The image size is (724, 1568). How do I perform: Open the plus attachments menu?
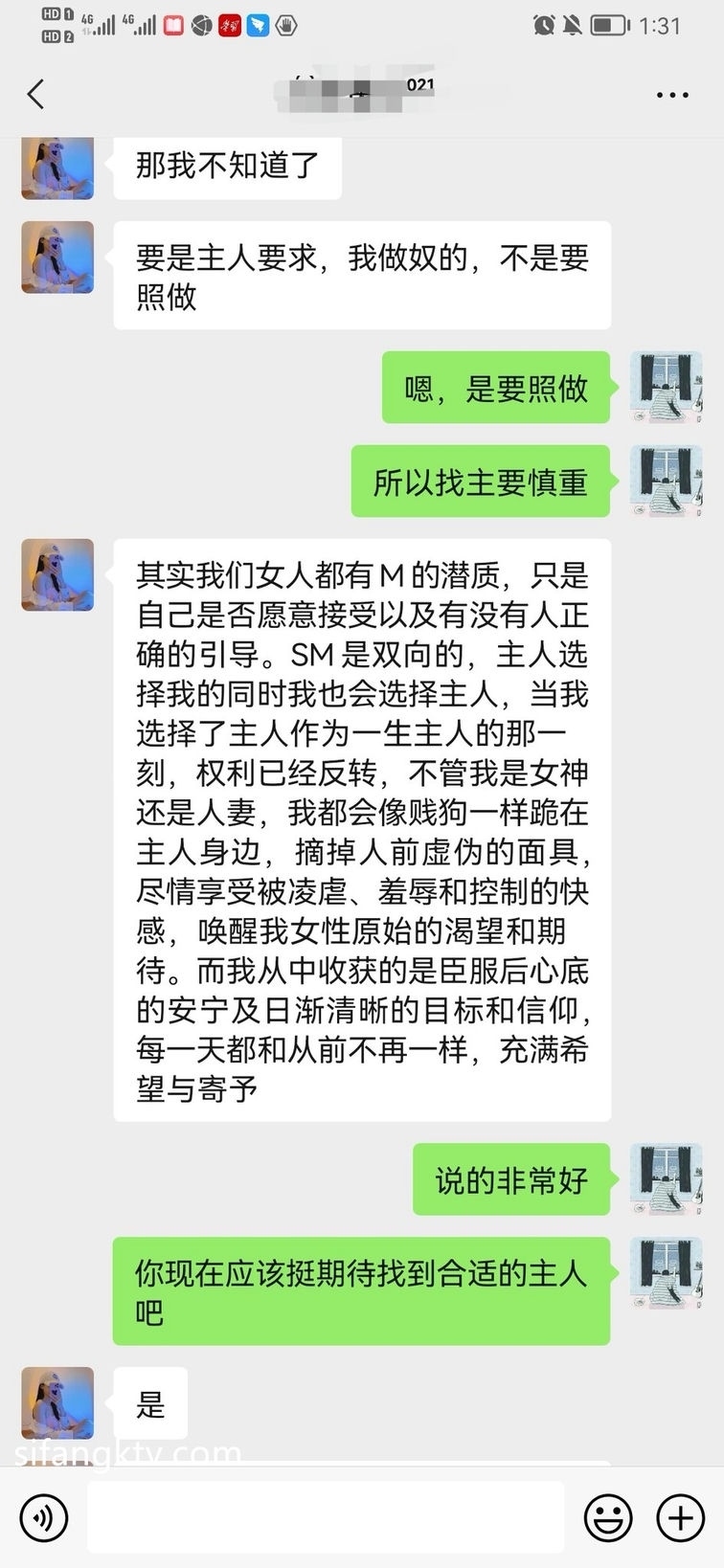(680, 1517)
